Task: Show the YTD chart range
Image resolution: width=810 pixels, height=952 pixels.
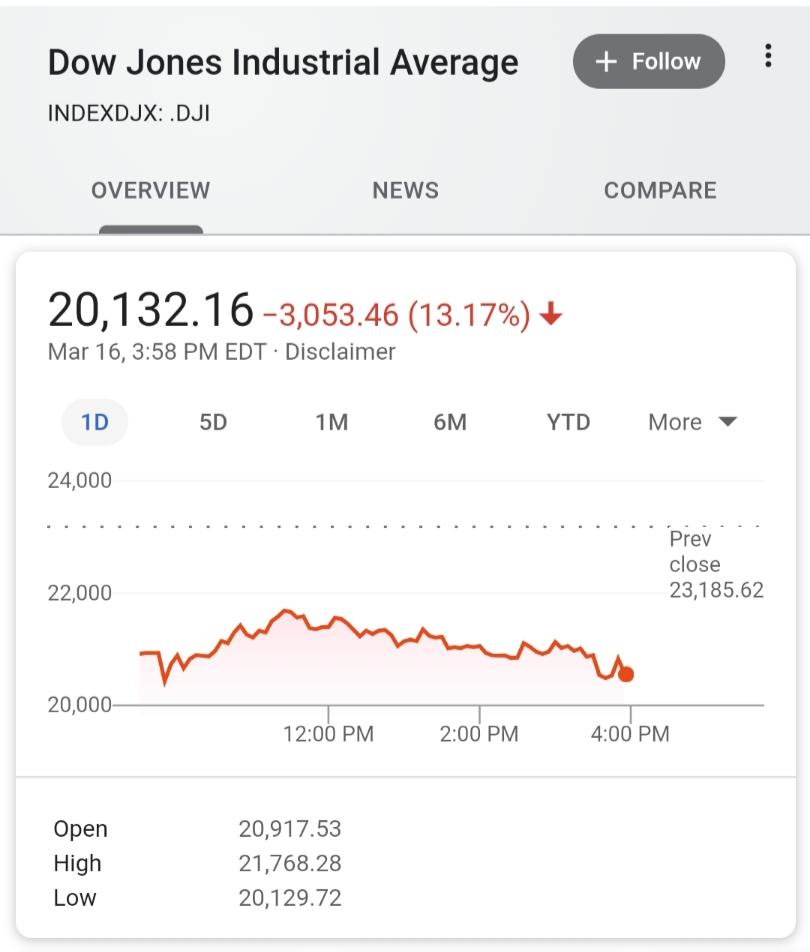Action: point(568,422)
